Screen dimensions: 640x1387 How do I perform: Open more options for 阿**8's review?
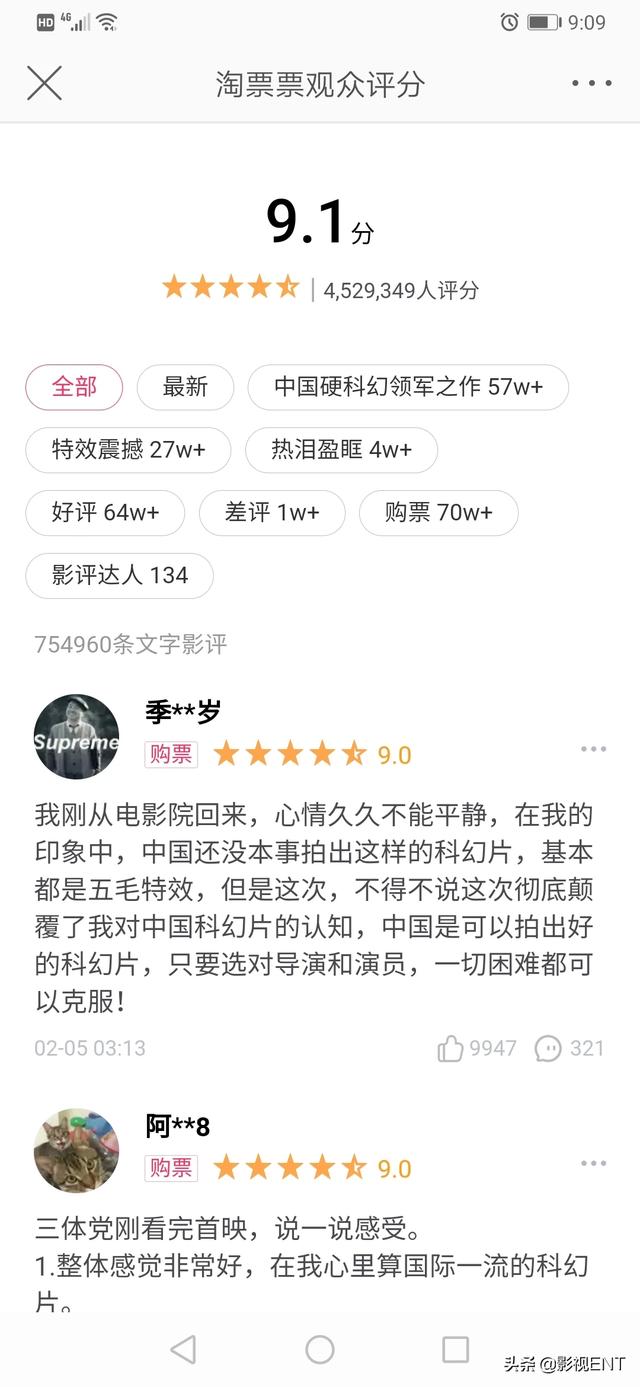pos(593,1163)
